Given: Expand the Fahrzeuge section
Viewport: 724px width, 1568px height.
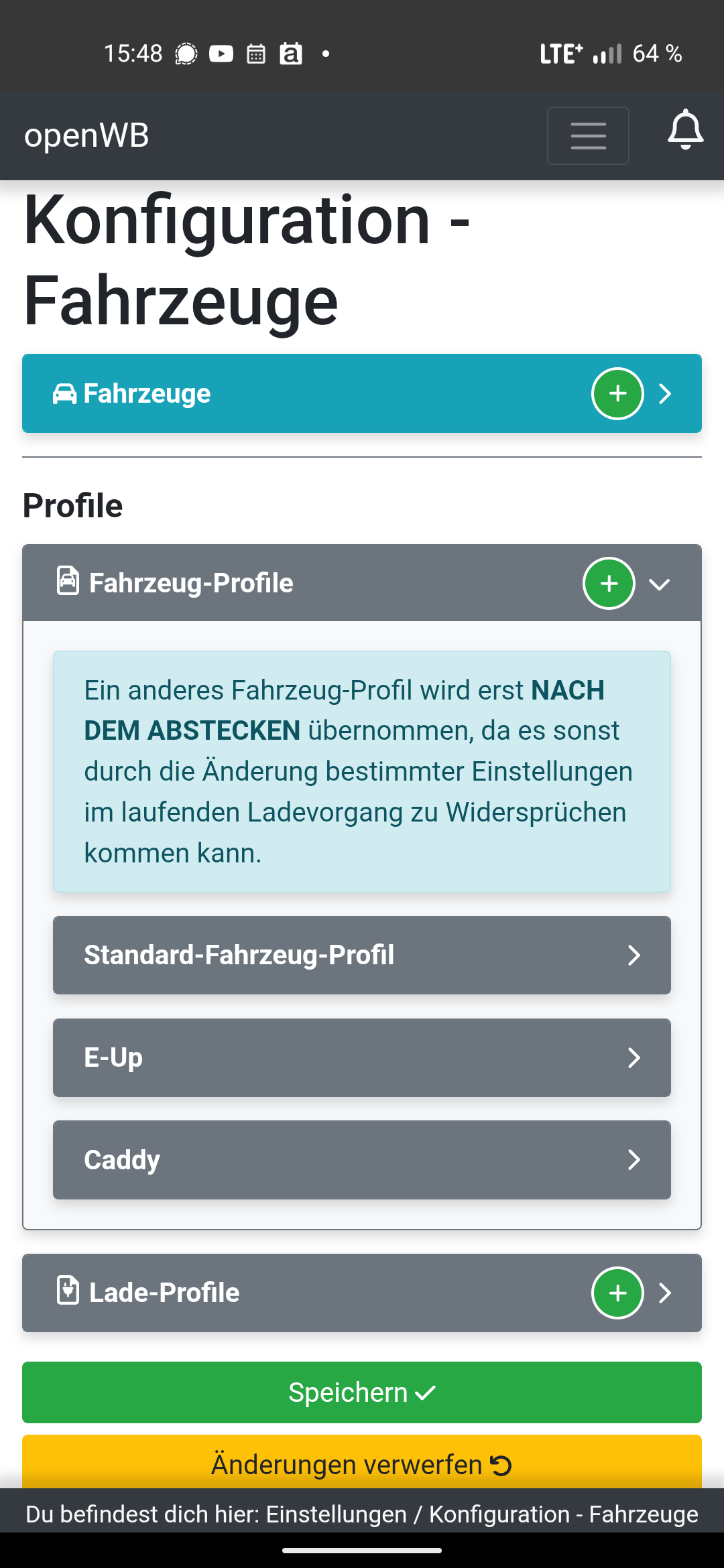Looking at the screenshot, I should [x=665, y=394].
